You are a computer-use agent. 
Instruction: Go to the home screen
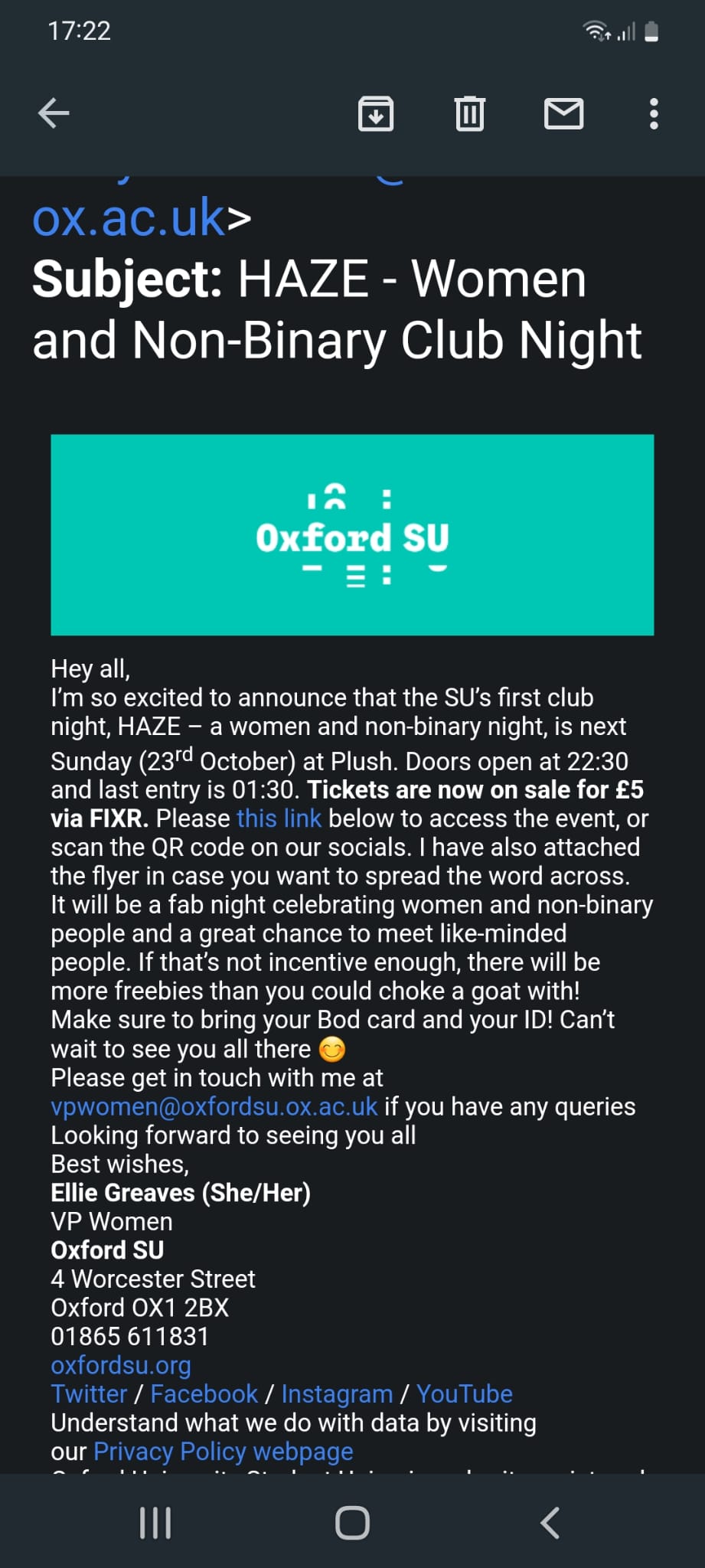click(352, 1523)
